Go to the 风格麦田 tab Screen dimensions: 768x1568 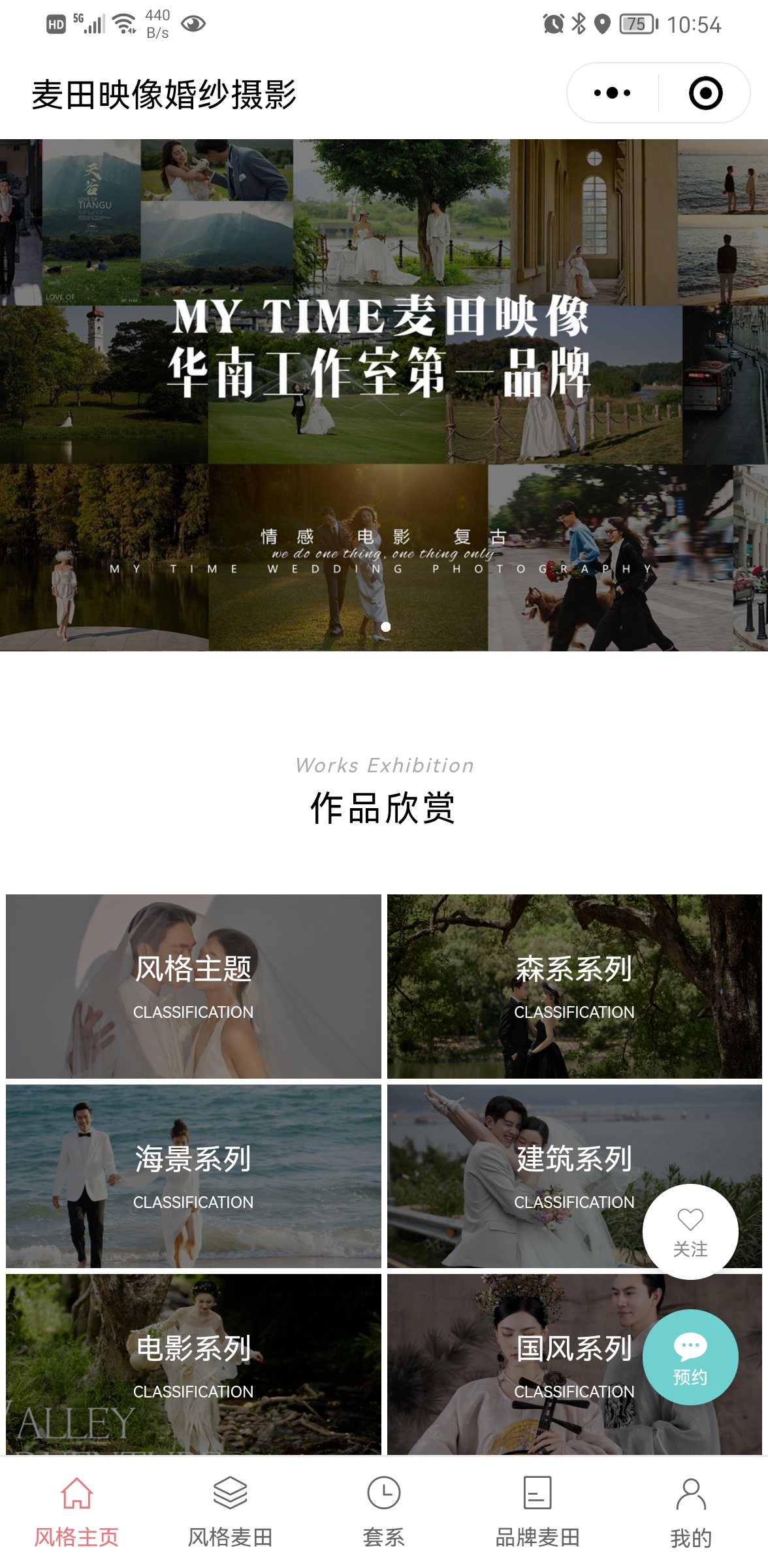click(230, 1512)
